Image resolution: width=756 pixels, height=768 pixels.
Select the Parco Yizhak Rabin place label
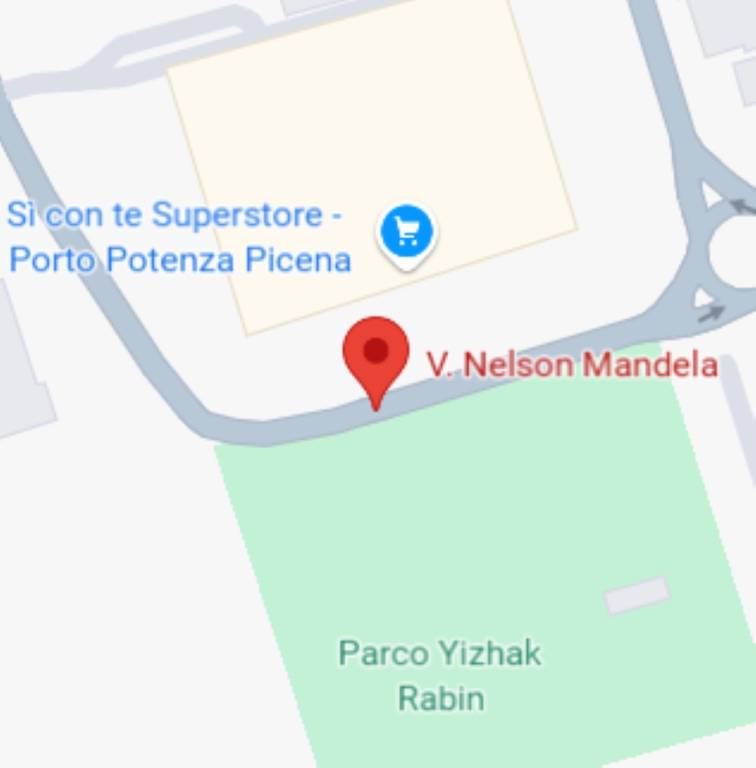(440, 675)
